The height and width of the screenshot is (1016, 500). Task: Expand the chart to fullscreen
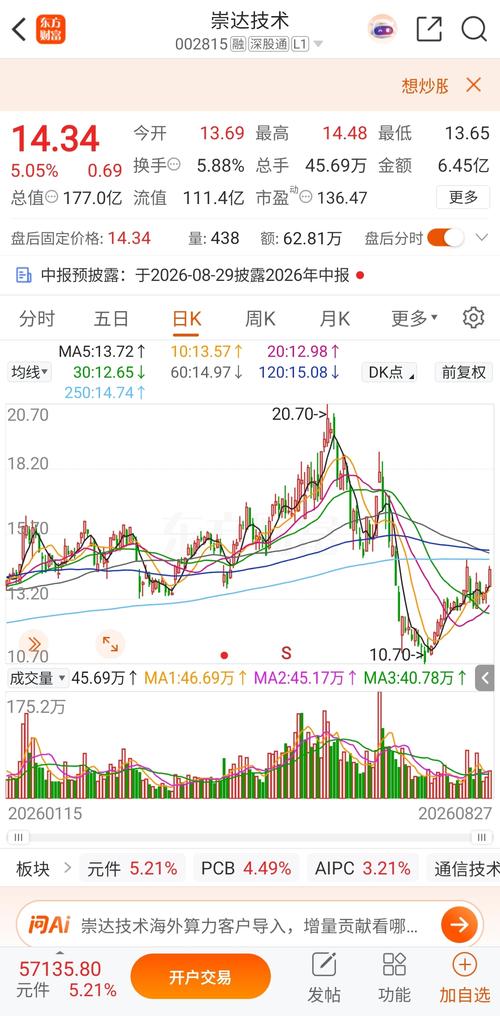[x=110, y=643]
